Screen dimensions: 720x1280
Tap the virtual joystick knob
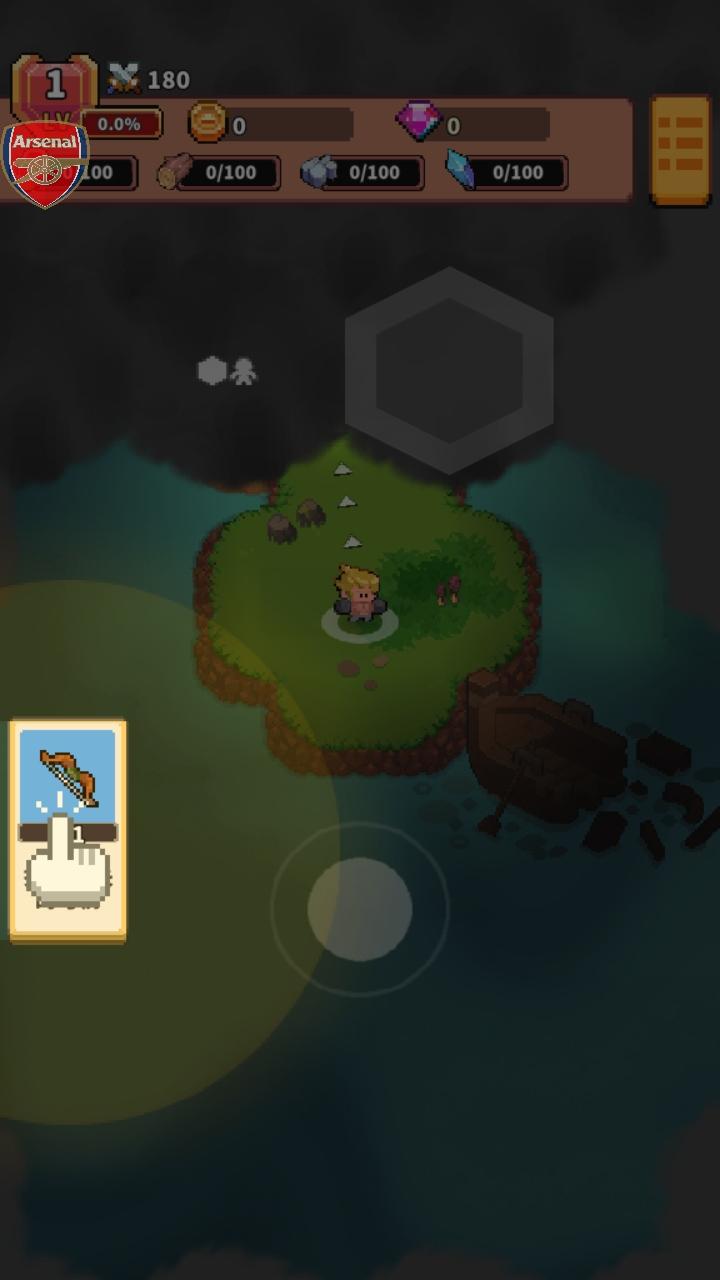click(360, 908)
